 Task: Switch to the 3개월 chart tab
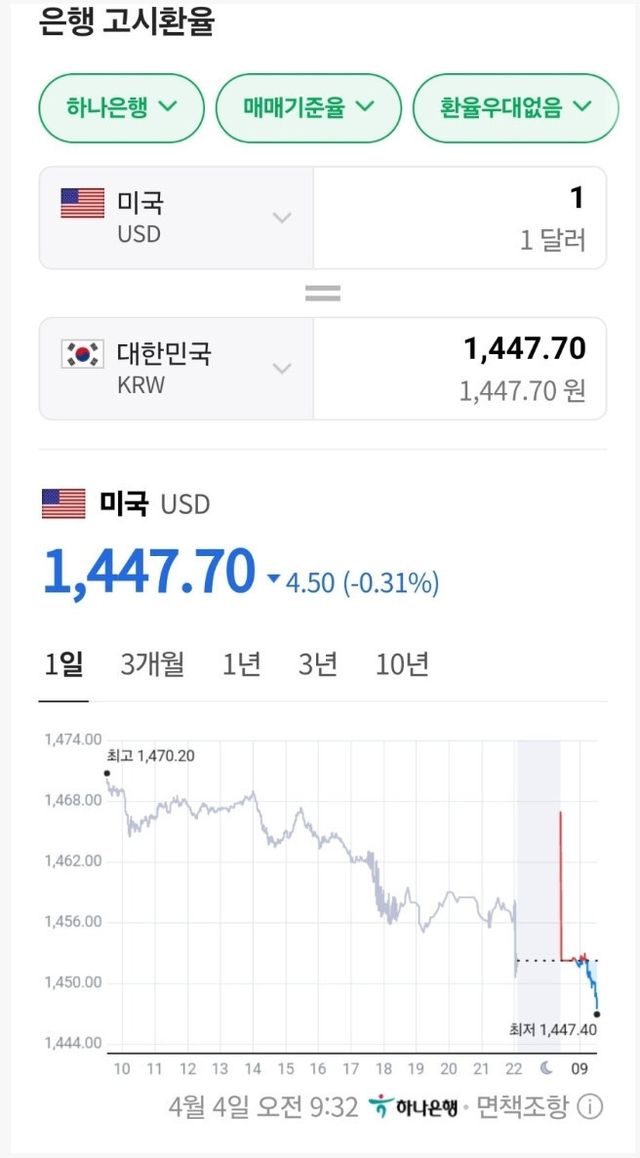(153, 665)
